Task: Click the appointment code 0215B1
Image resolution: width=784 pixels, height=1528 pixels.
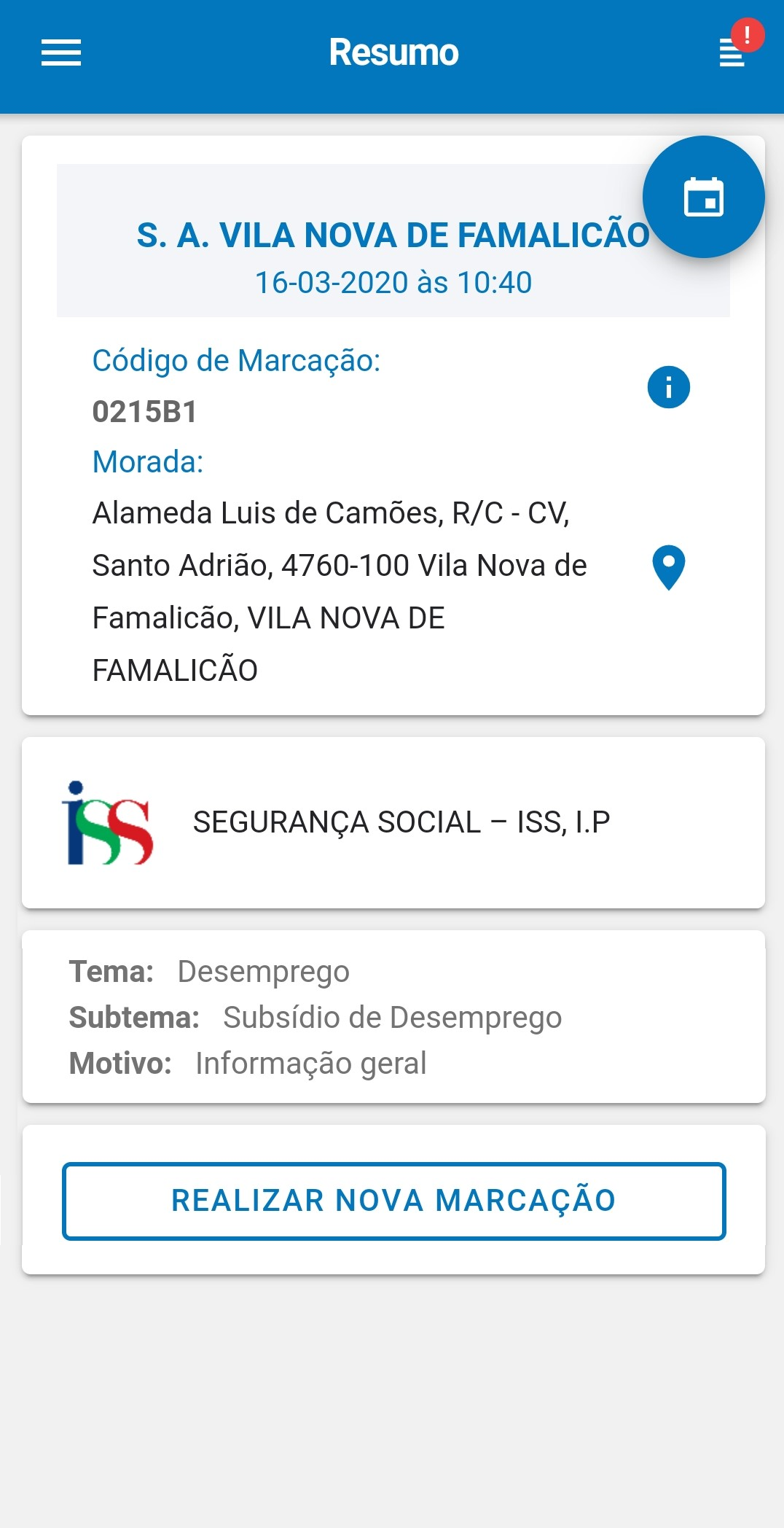Action: [x=146, y=410]
